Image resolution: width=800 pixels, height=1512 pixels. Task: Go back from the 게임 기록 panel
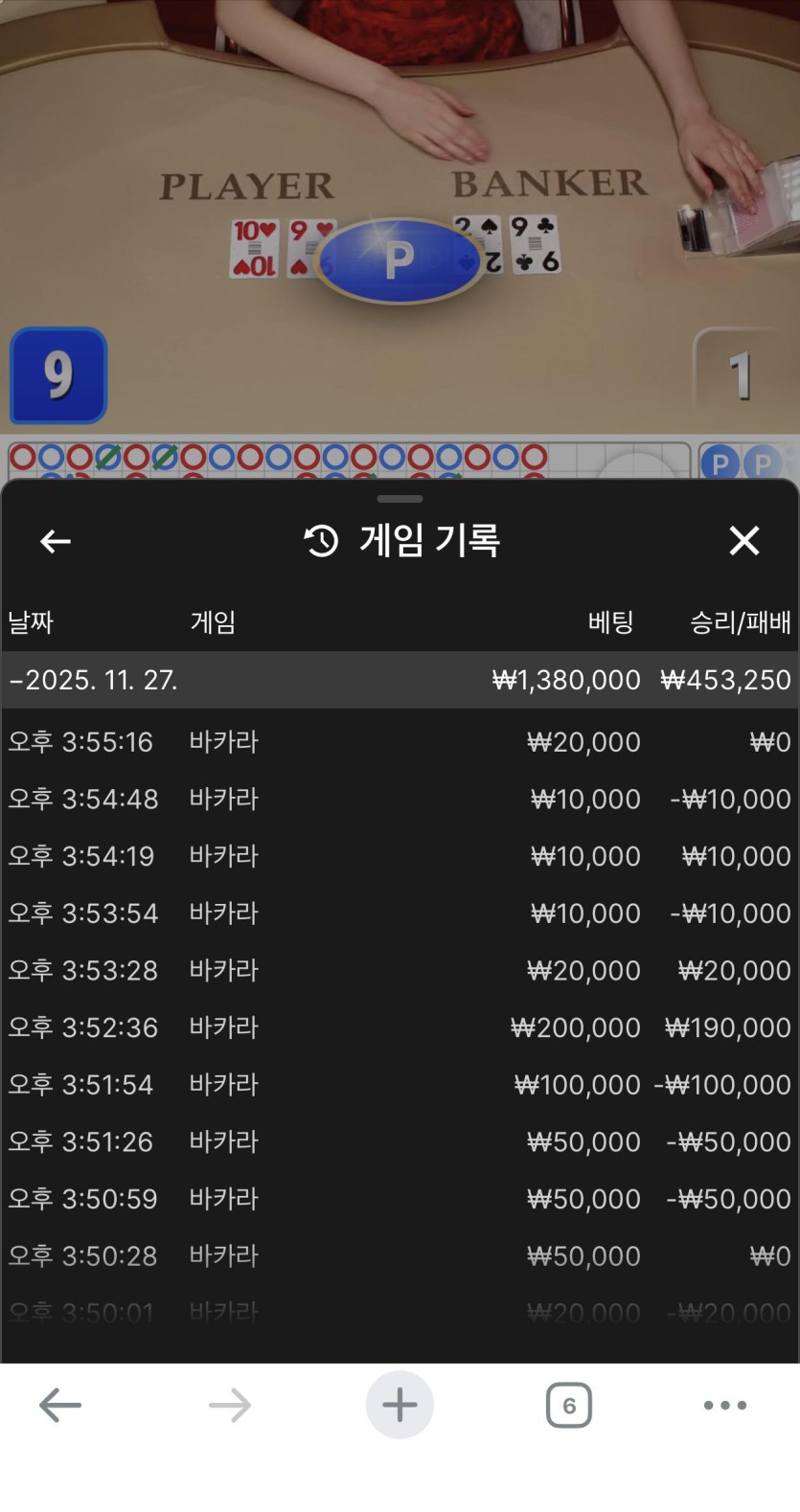coord(56,541)
